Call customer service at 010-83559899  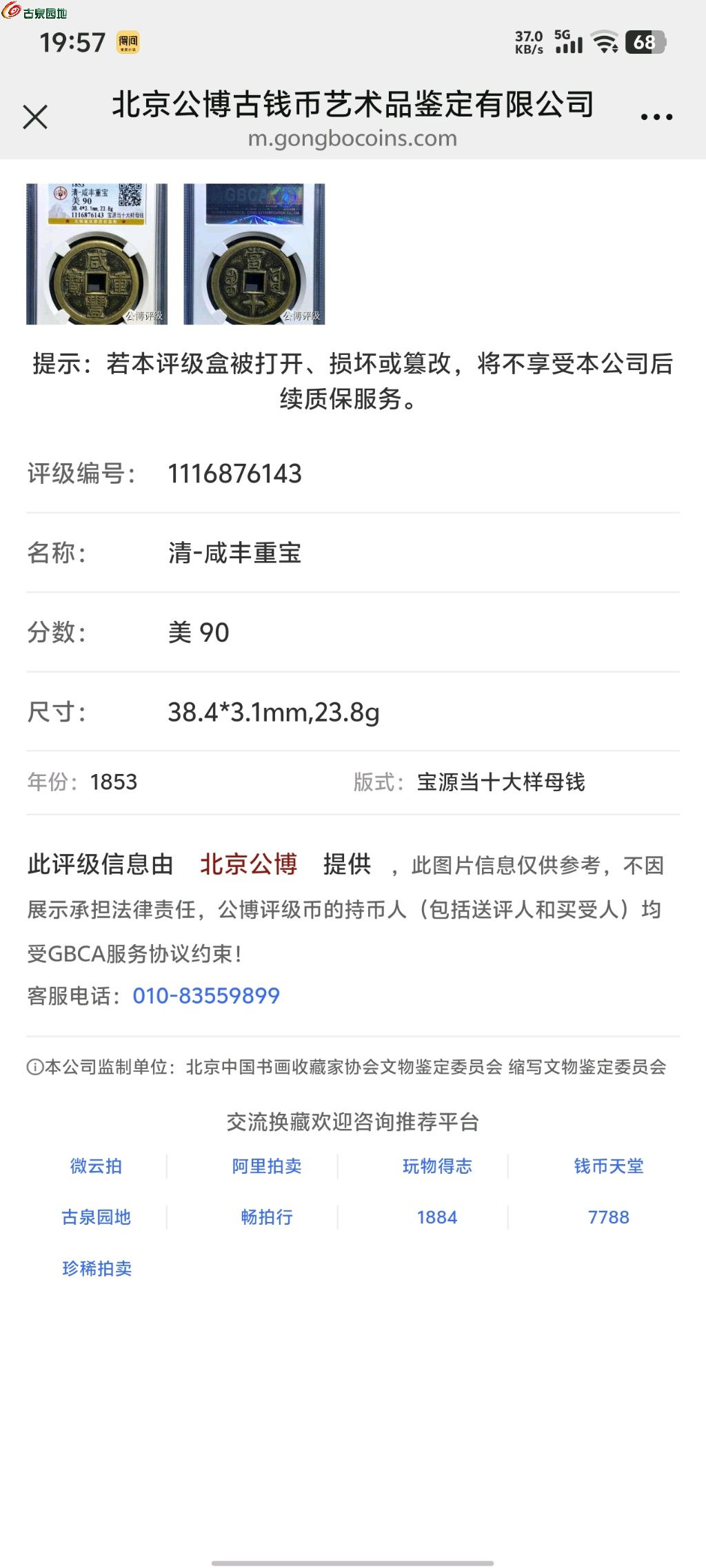point(206,995)
